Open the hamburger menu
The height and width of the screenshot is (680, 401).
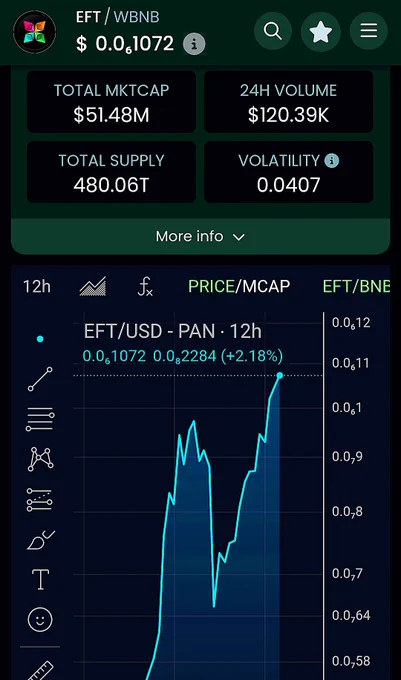(x=368, y=31)
